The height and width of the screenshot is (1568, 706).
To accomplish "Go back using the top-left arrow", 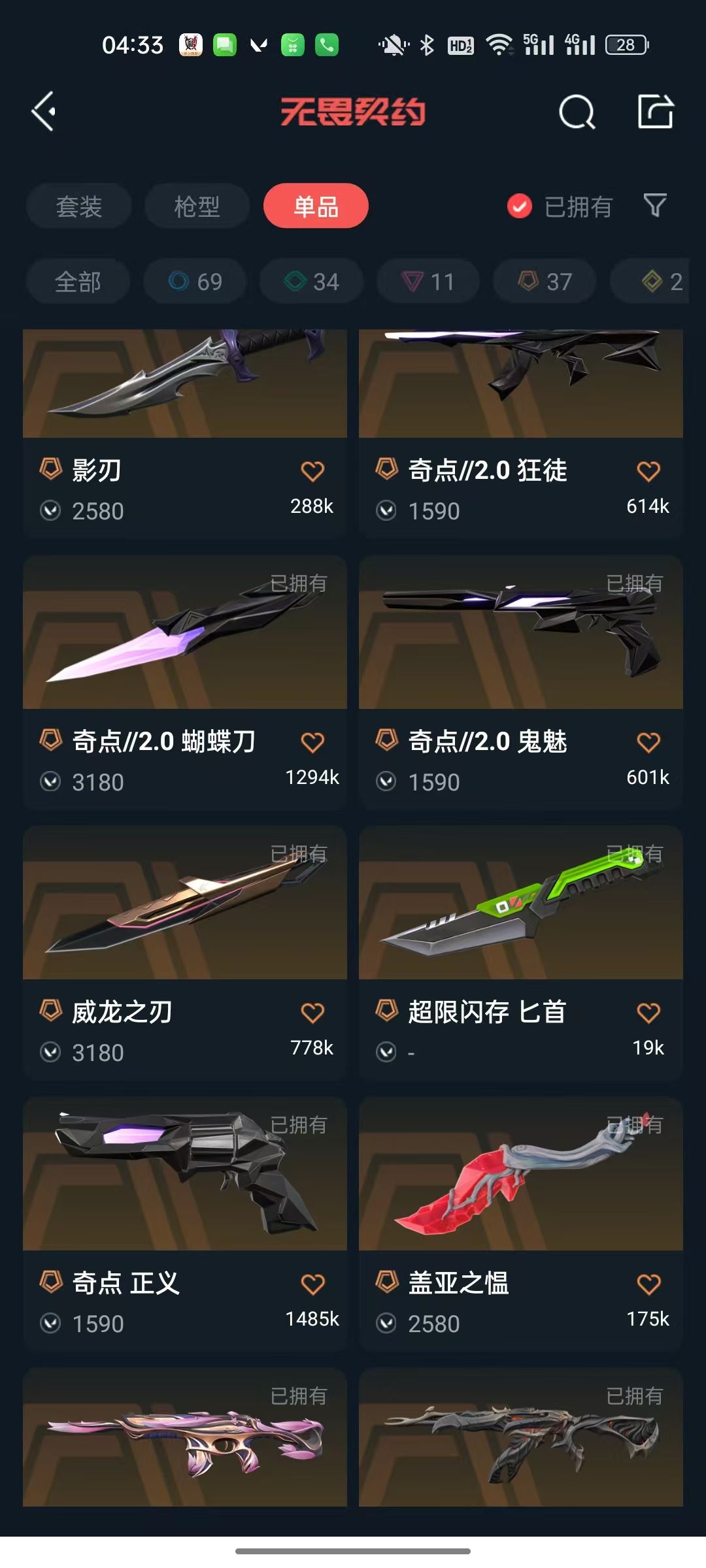I will [x=44, y=112].
